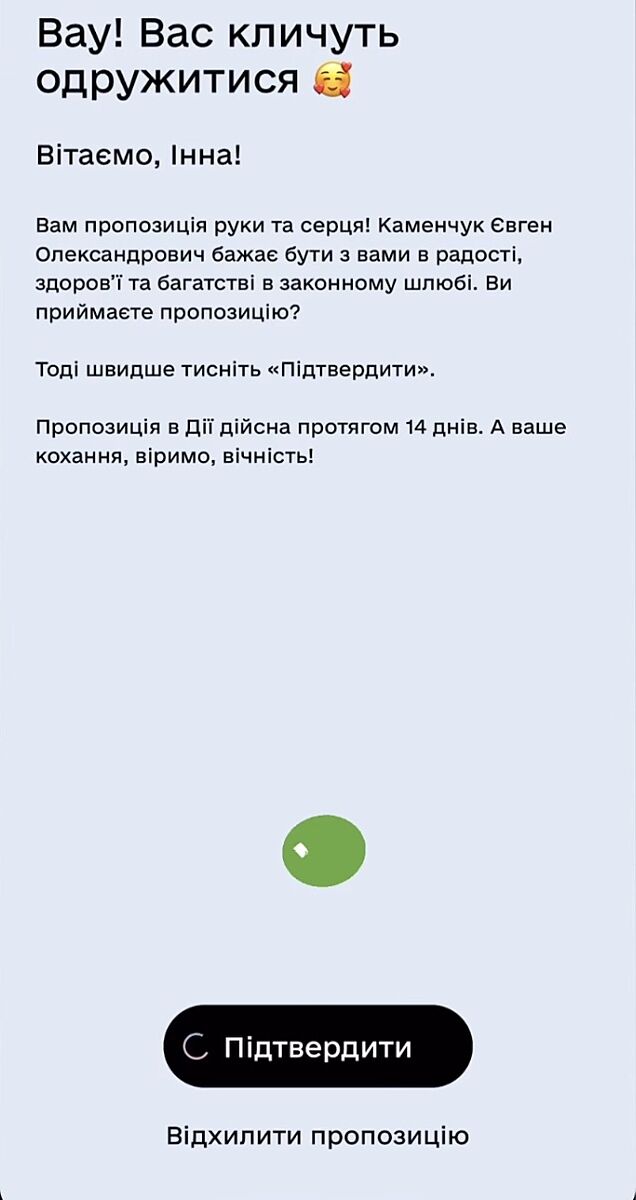Decline via «Відхилити пропозицію»
636x1200 pixels.
click(x=317, y=1136)
